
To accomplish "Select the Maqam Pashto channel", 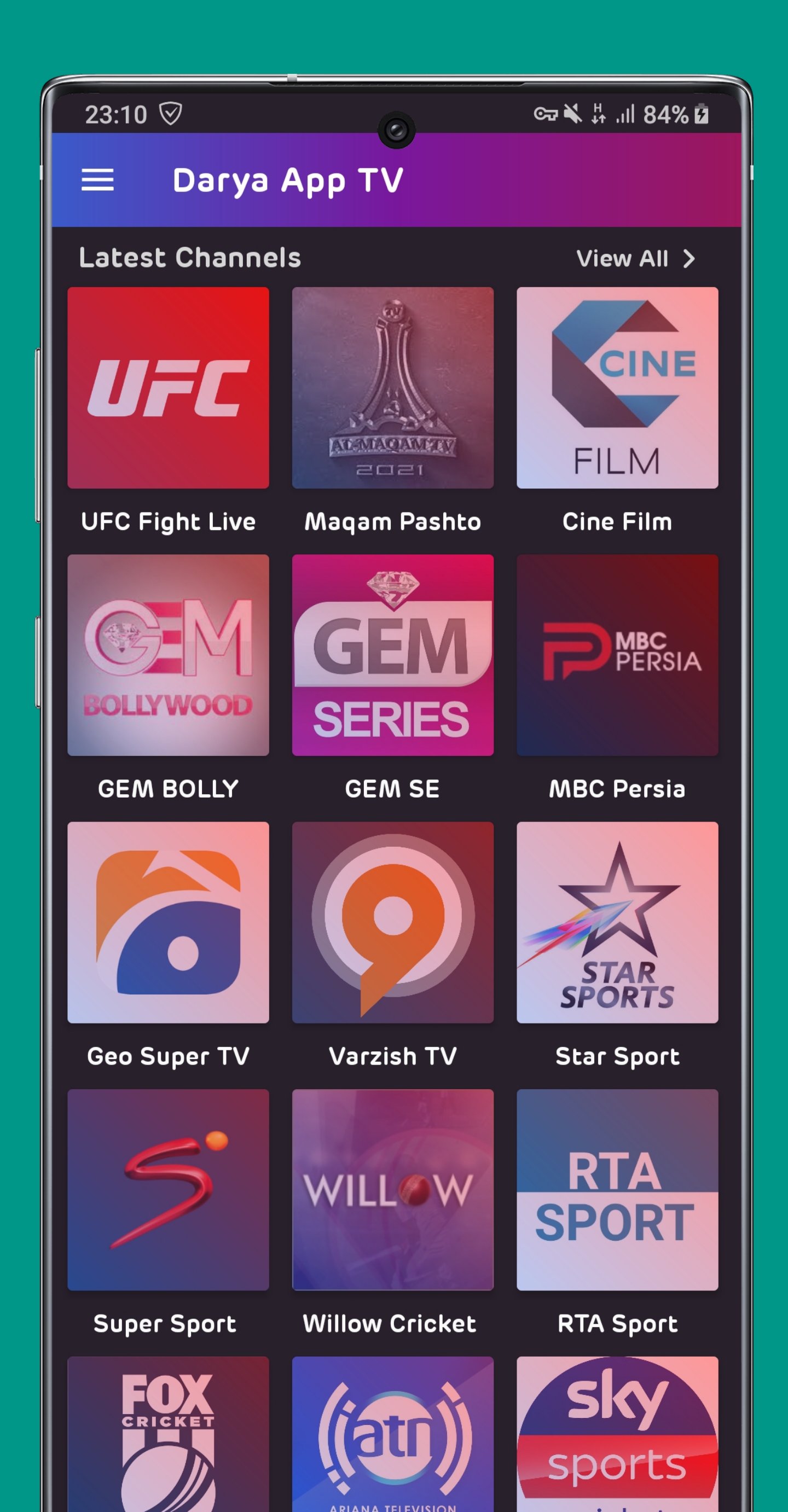I will click(393, 387).
